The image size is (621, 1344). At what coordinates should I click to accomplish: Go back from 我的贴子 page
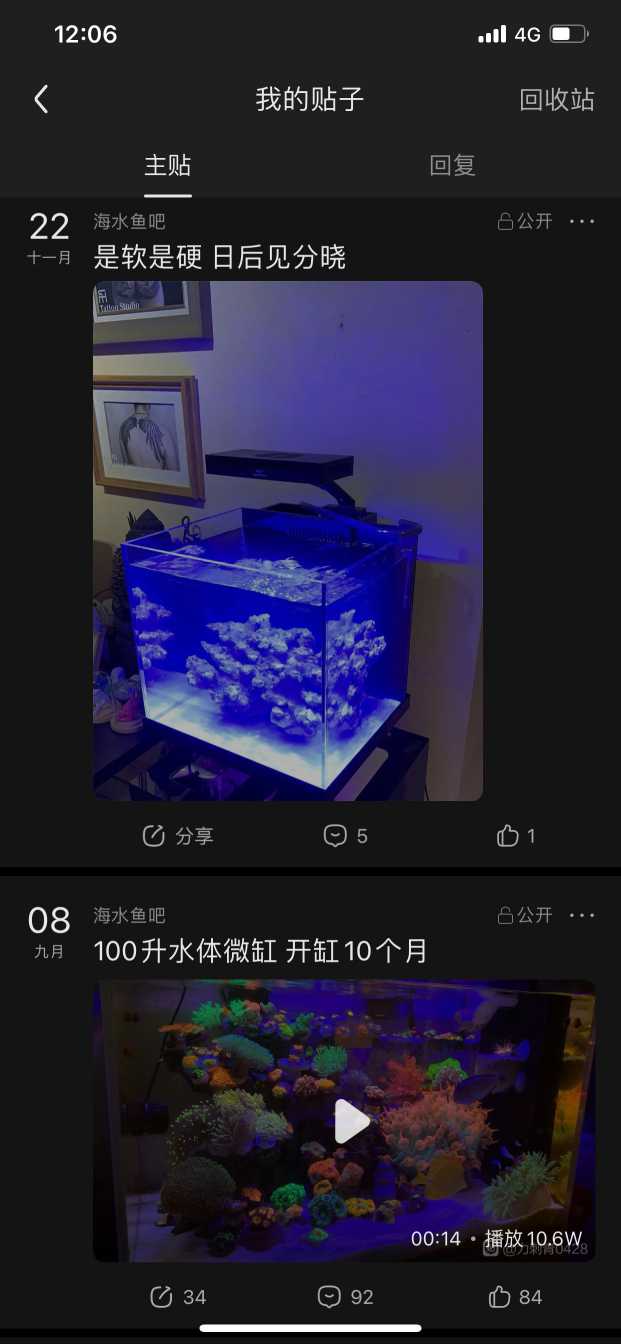click(41, 99)
